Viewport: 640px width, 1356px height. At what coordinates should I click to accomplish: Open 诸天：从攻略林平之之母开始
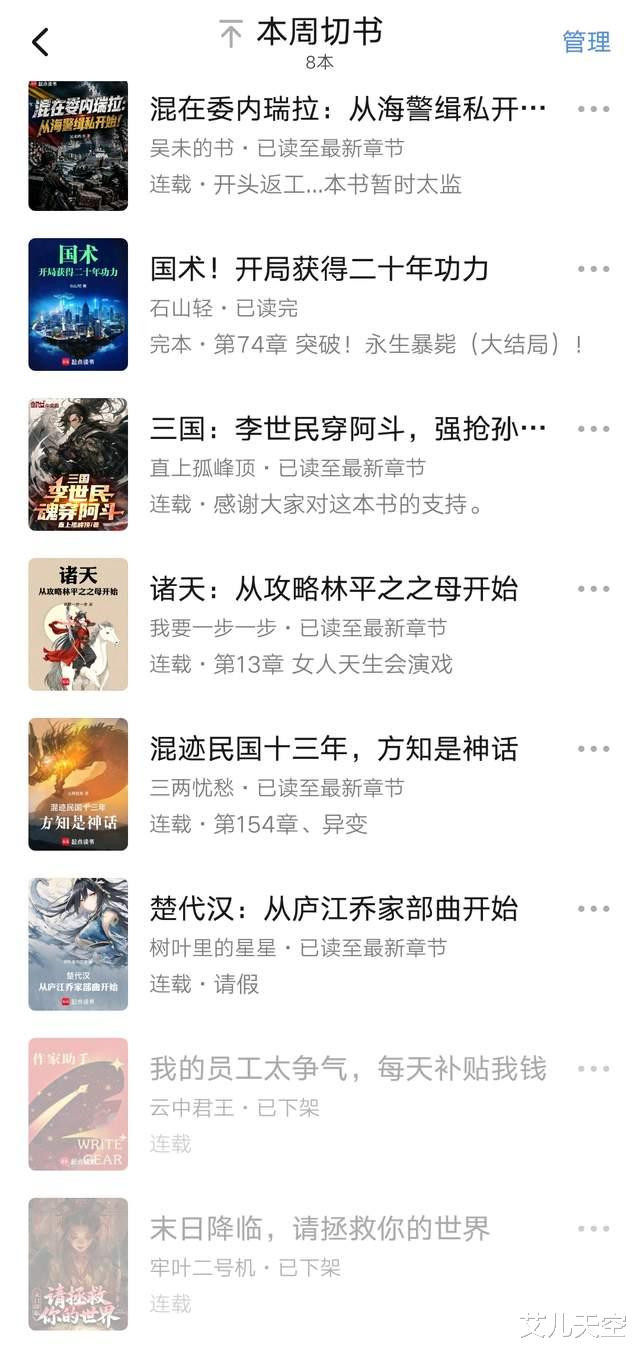coord(334,589)
